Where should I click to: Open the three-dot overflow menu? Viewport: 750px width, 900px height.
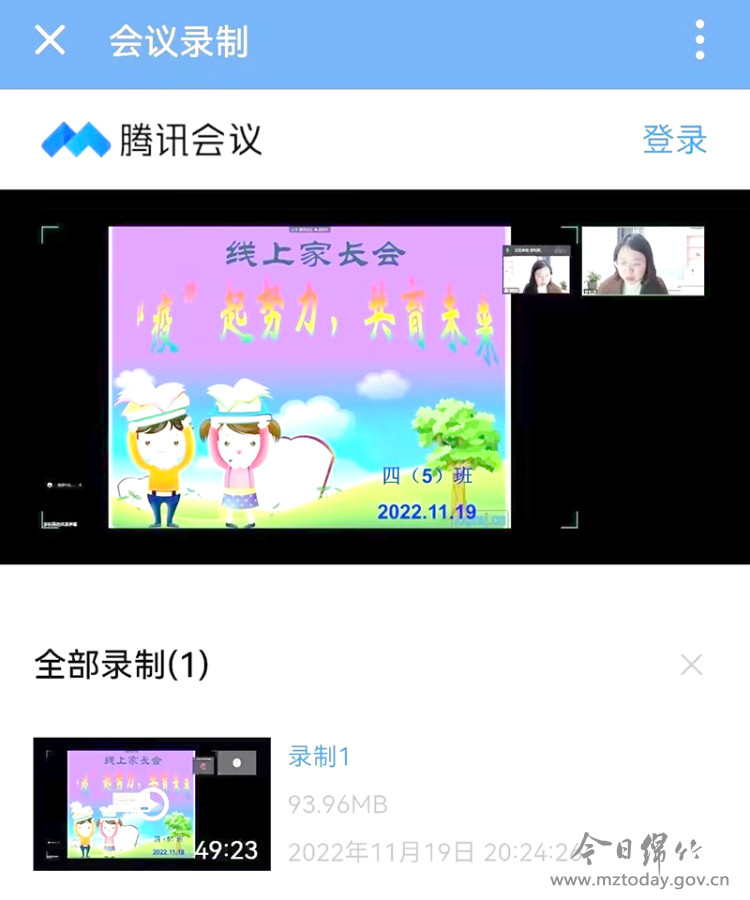tap(699, 41)
